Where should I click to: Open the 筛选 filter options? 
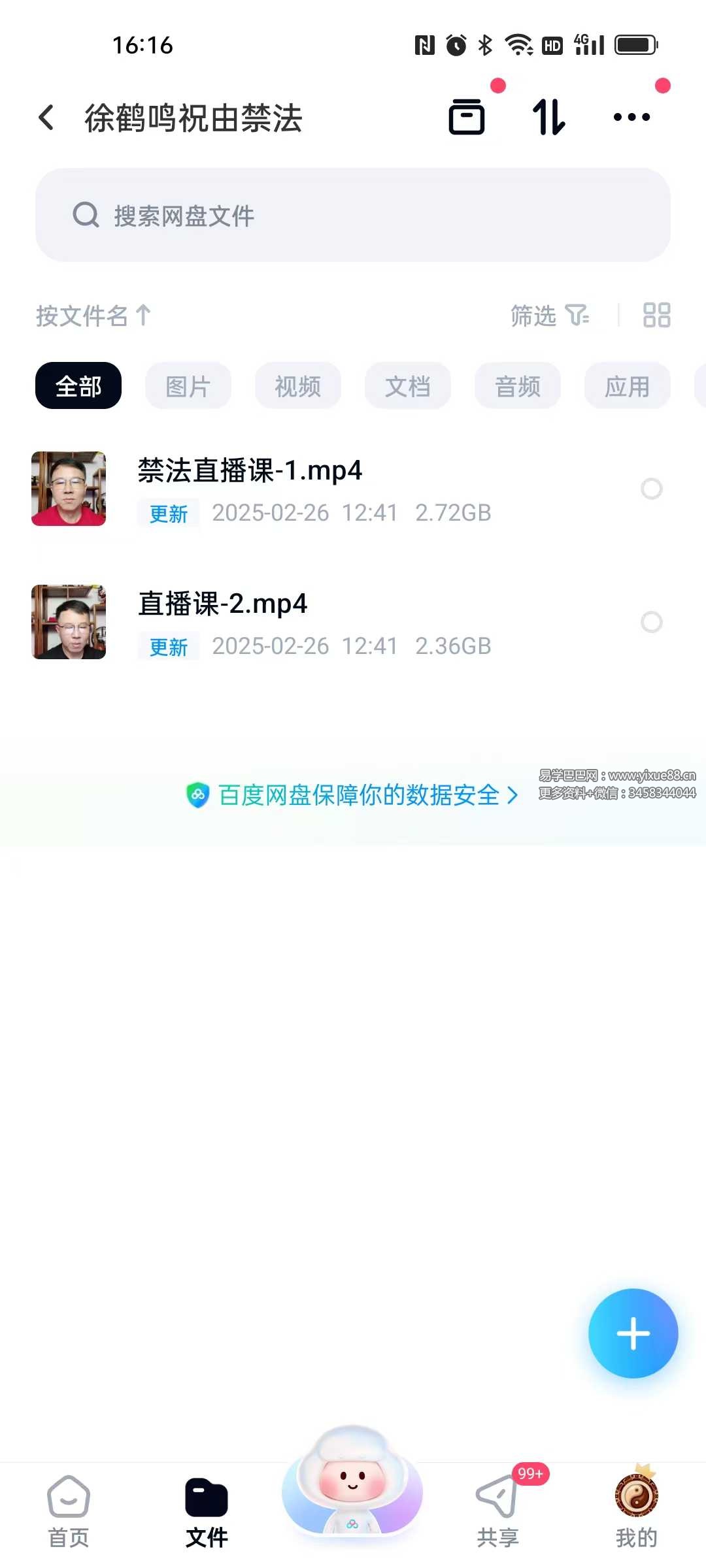pos(549,316)
